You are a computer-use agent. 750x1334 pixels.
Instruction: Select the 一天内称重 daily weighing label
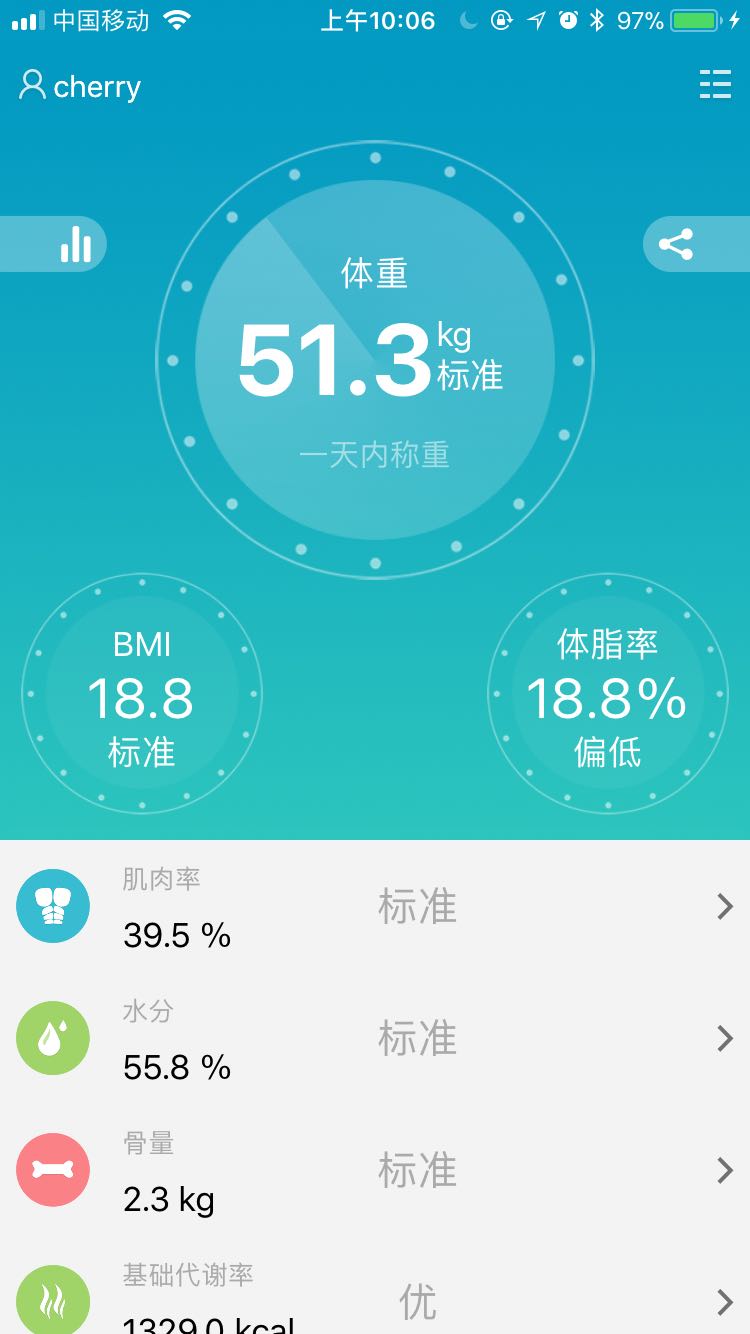coord(374,456)
